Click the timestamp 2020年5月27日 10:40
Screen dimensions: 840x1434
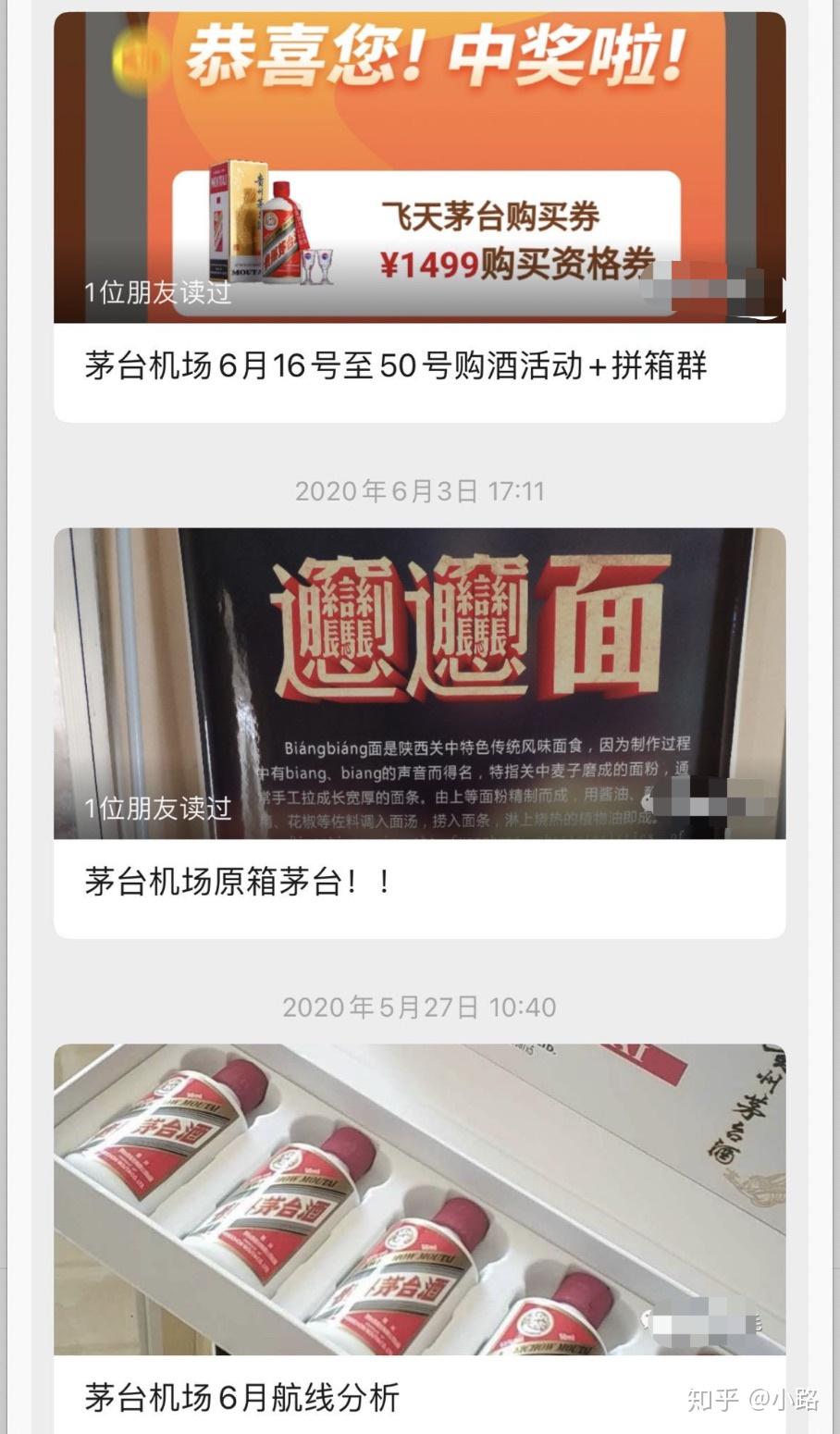coord(419,1008)
